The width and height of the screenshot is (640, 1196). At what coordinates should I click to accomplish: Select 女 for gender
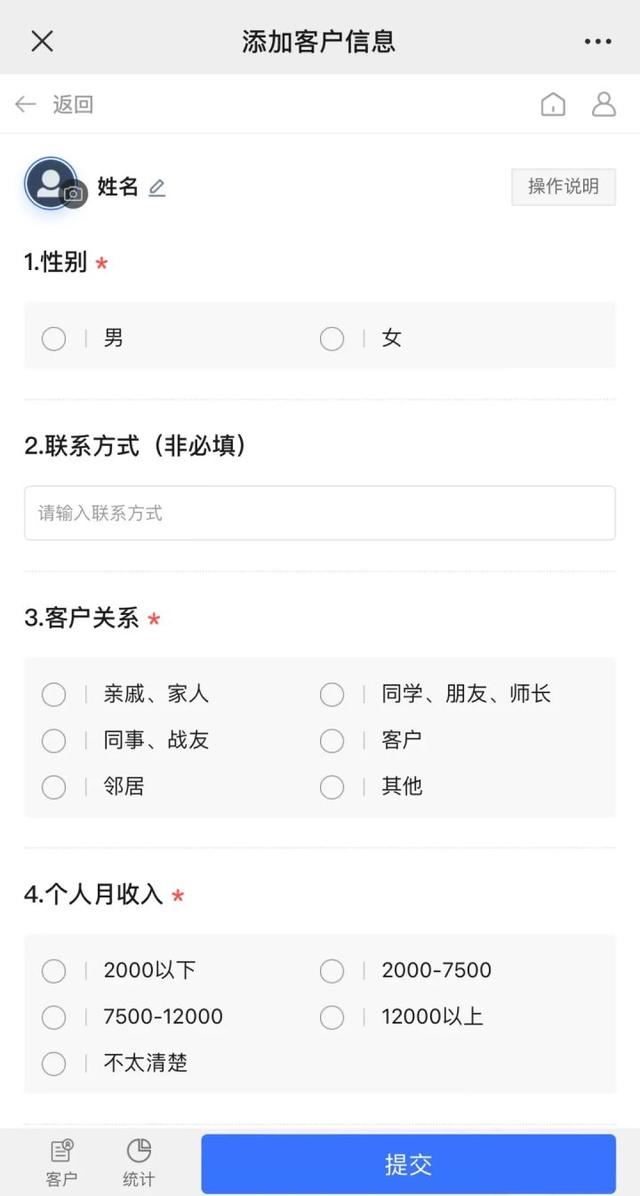[332, 339]
